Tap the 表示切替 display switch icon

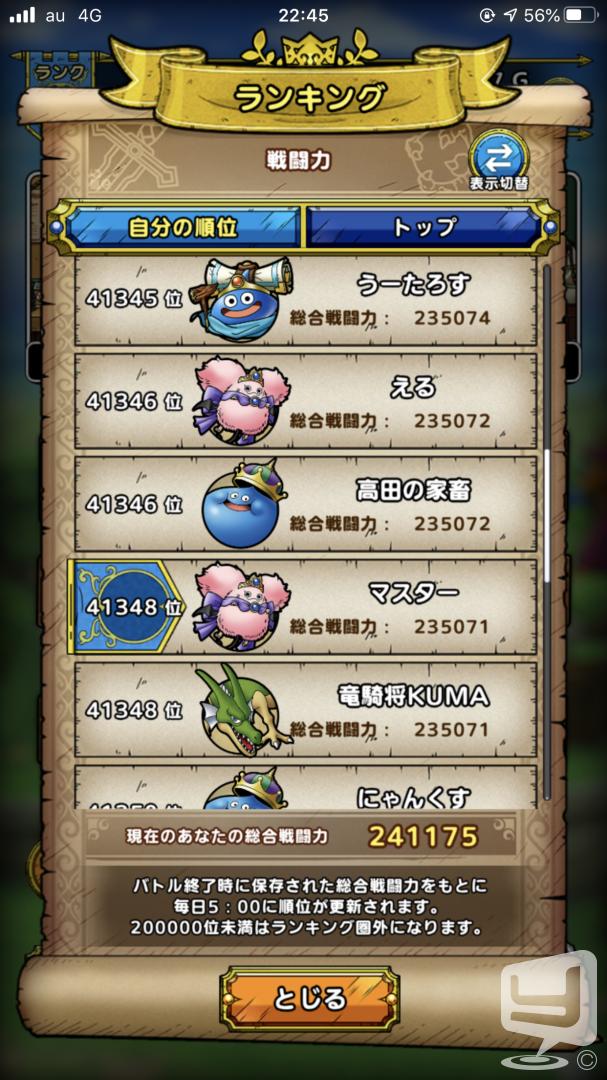point(500,160)
